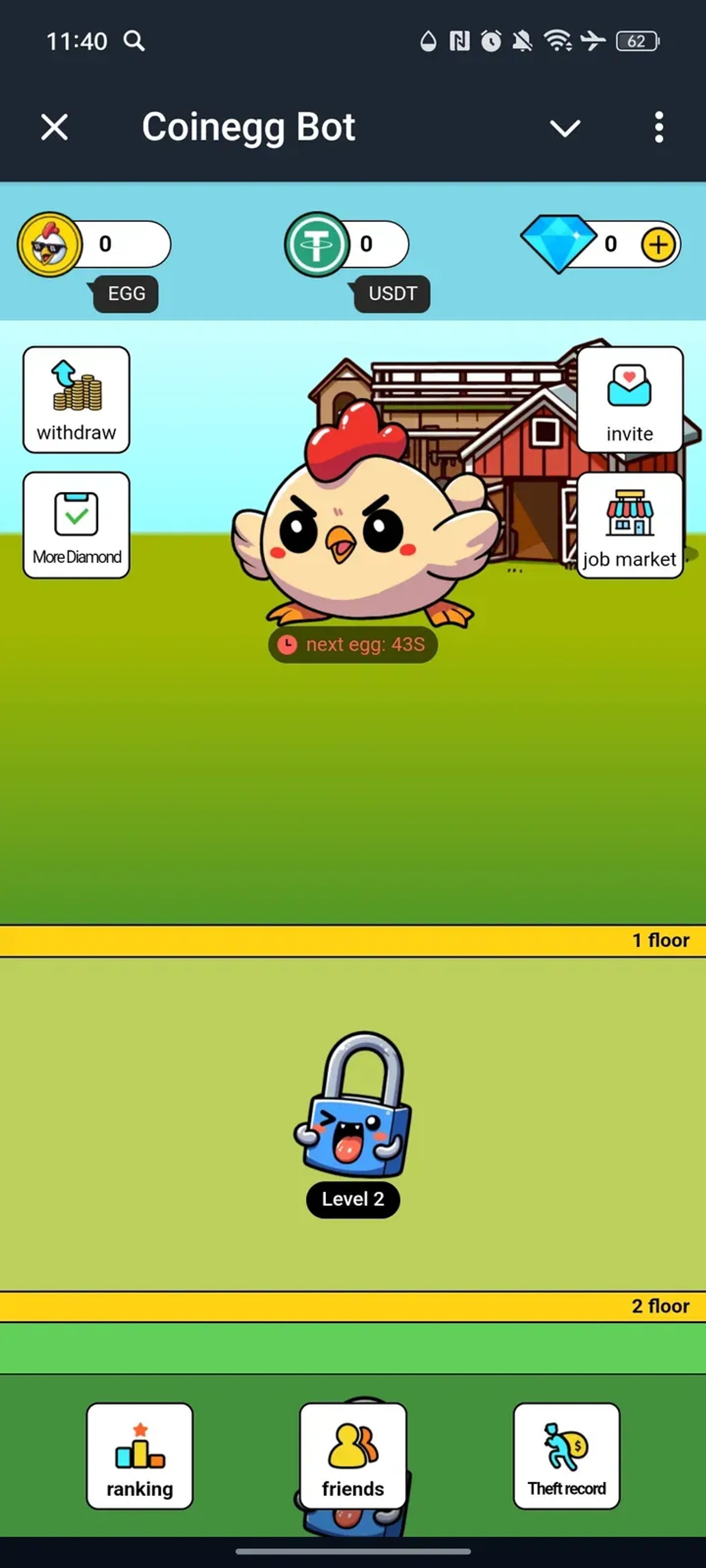Viewport: 706px width, 1568px height.
Task: View the Theft record
Action: point(566,1456)
